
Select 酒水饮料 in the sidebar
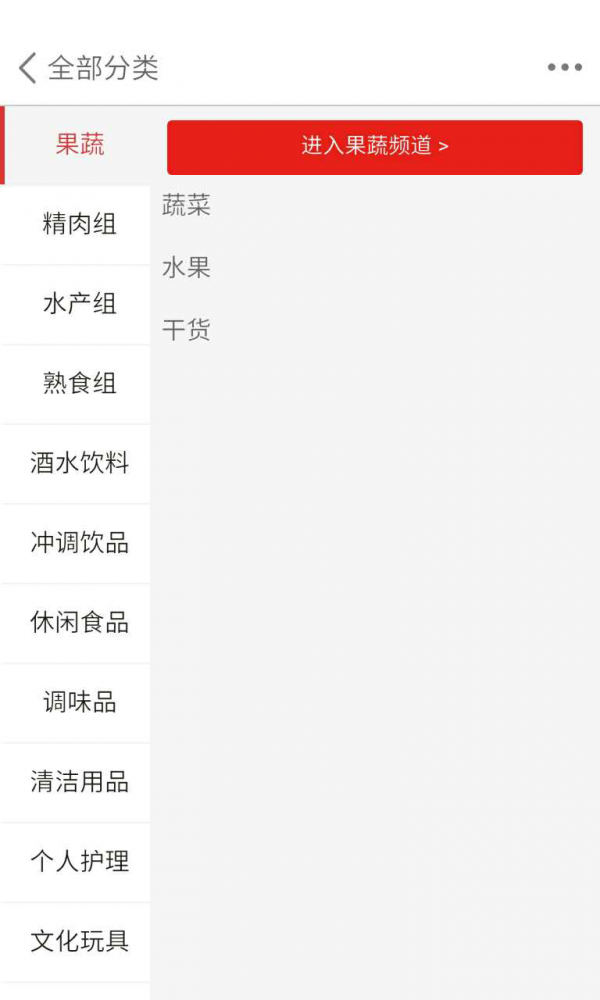pos(79,464)
